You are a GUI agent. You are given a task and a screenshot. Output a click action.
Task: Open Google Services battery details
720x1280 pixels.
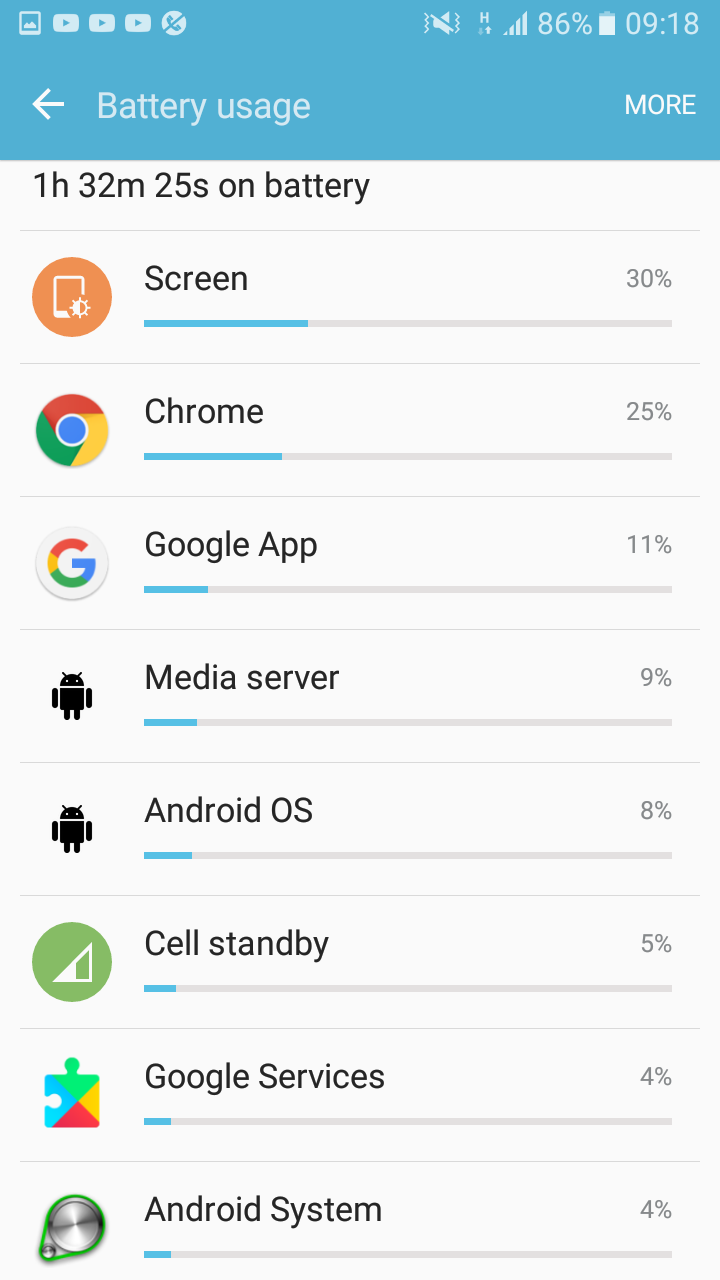[x=360, y=1095]
